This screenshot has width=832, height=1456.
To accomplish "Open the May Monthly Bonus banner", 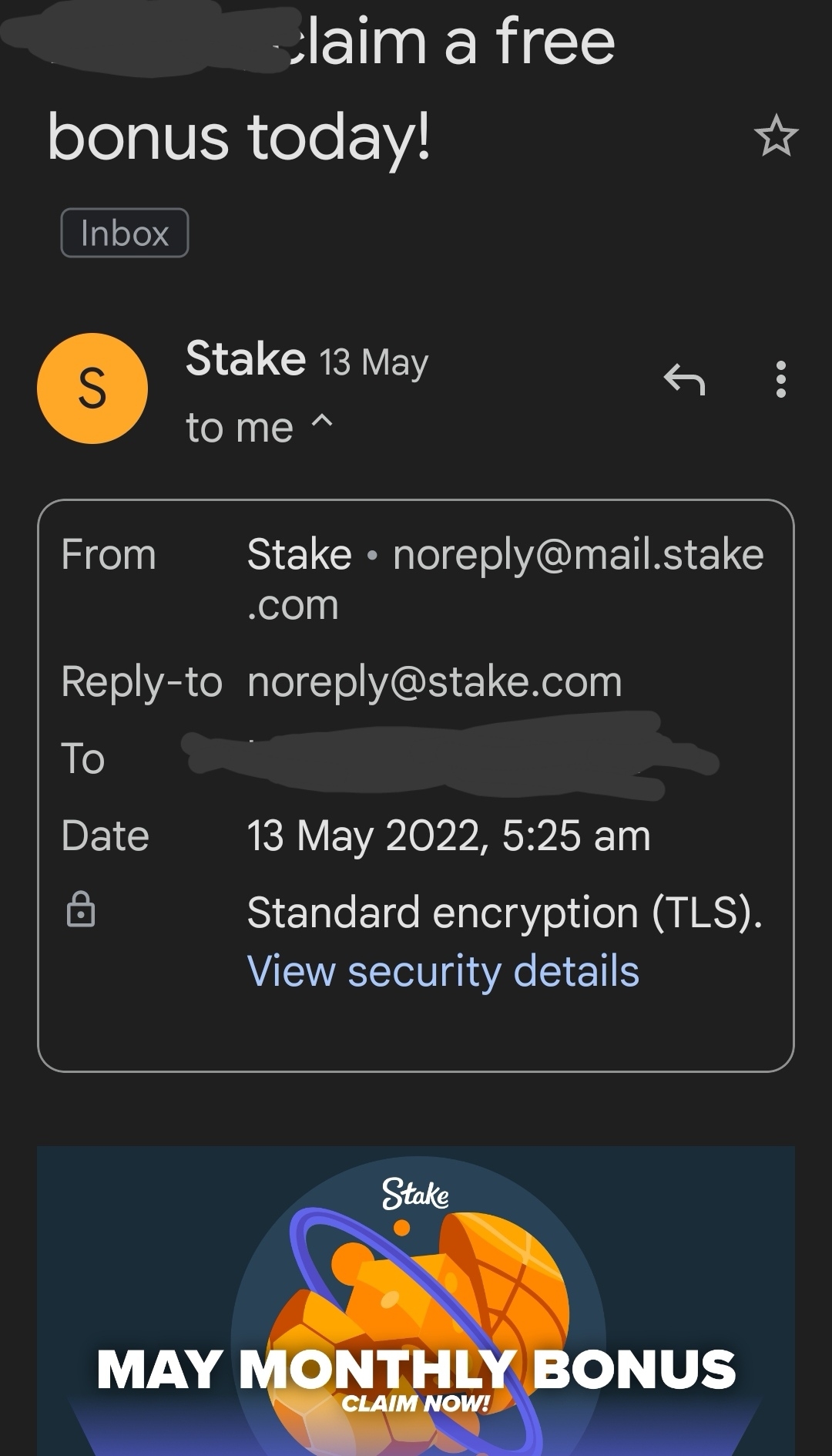I will 416,1301.
